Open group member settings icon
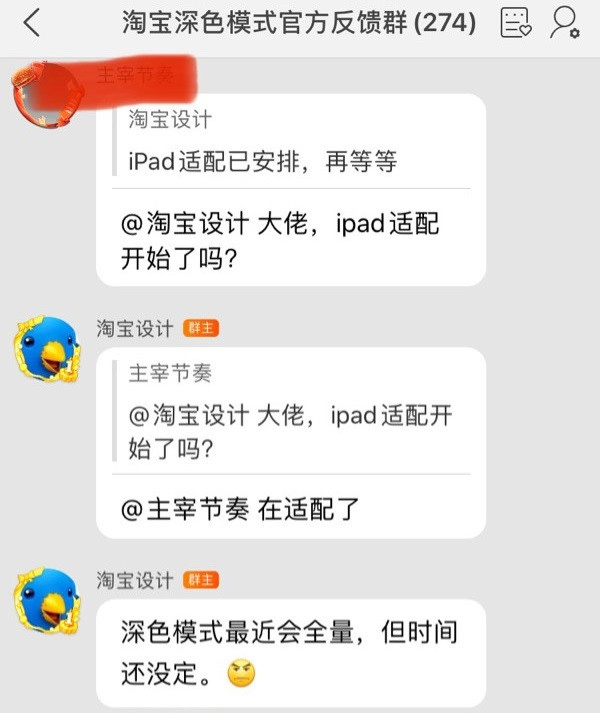The height and width of the screenshot is (713, 600). (x=567, y=23)
